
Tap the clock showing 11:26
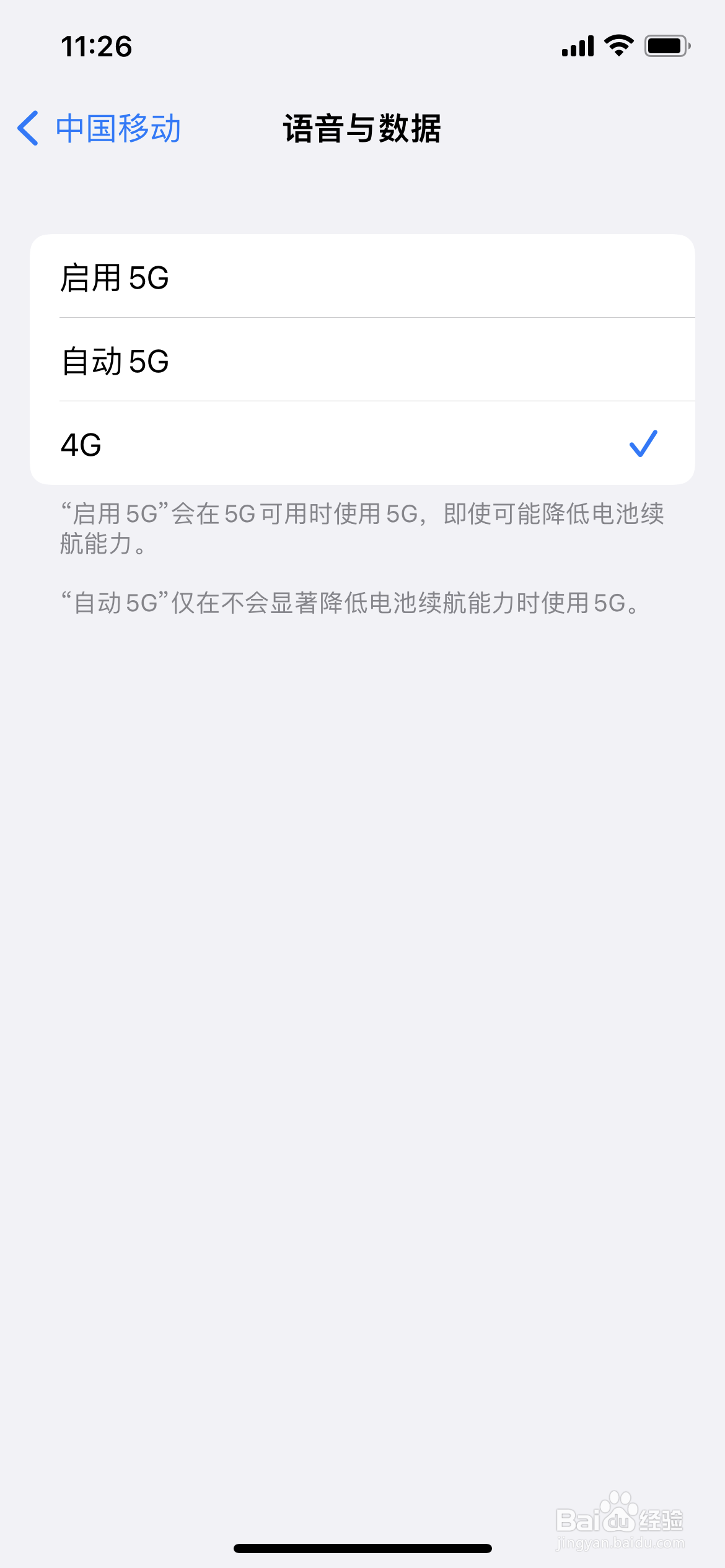96,47
